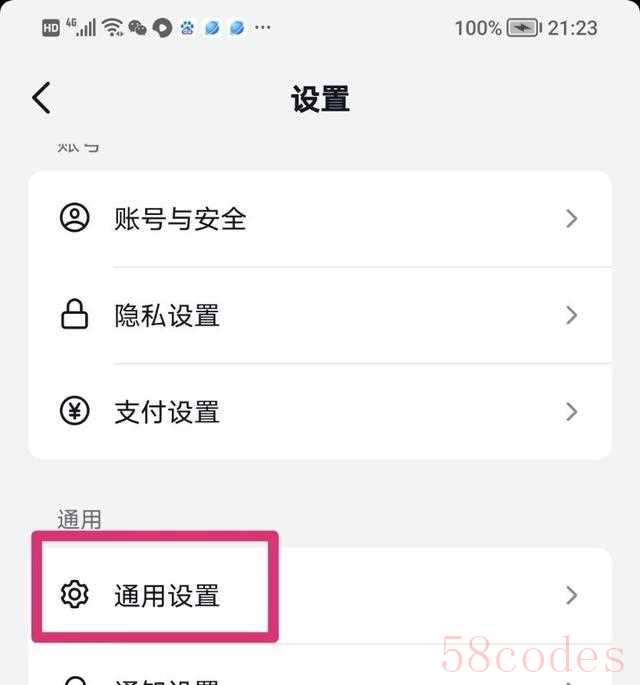Go back from the 设置 page
640x685 pixels.
[x=41, y=98]
